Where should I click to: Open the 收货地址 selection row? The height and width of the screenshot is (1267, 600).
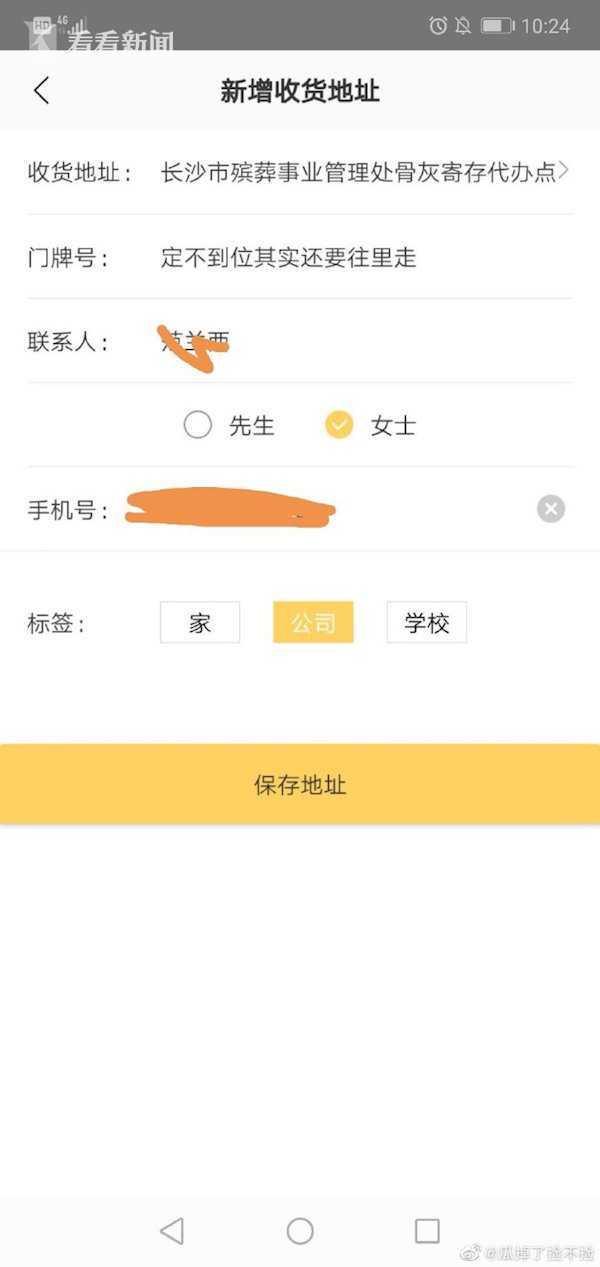click(x=360, y=172)
